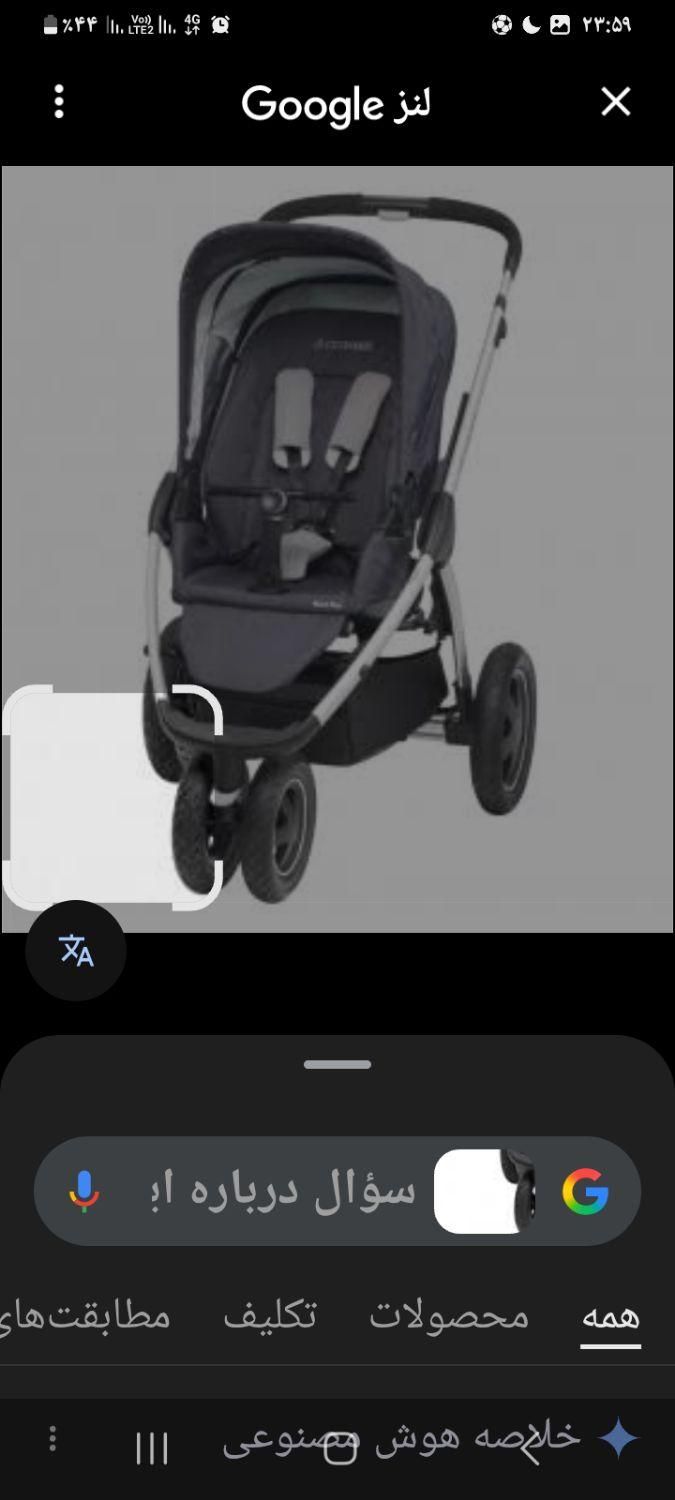Tap the microphone for voice search
This screenshot has width=675, height=1500.
click(x=84, y=1191)
